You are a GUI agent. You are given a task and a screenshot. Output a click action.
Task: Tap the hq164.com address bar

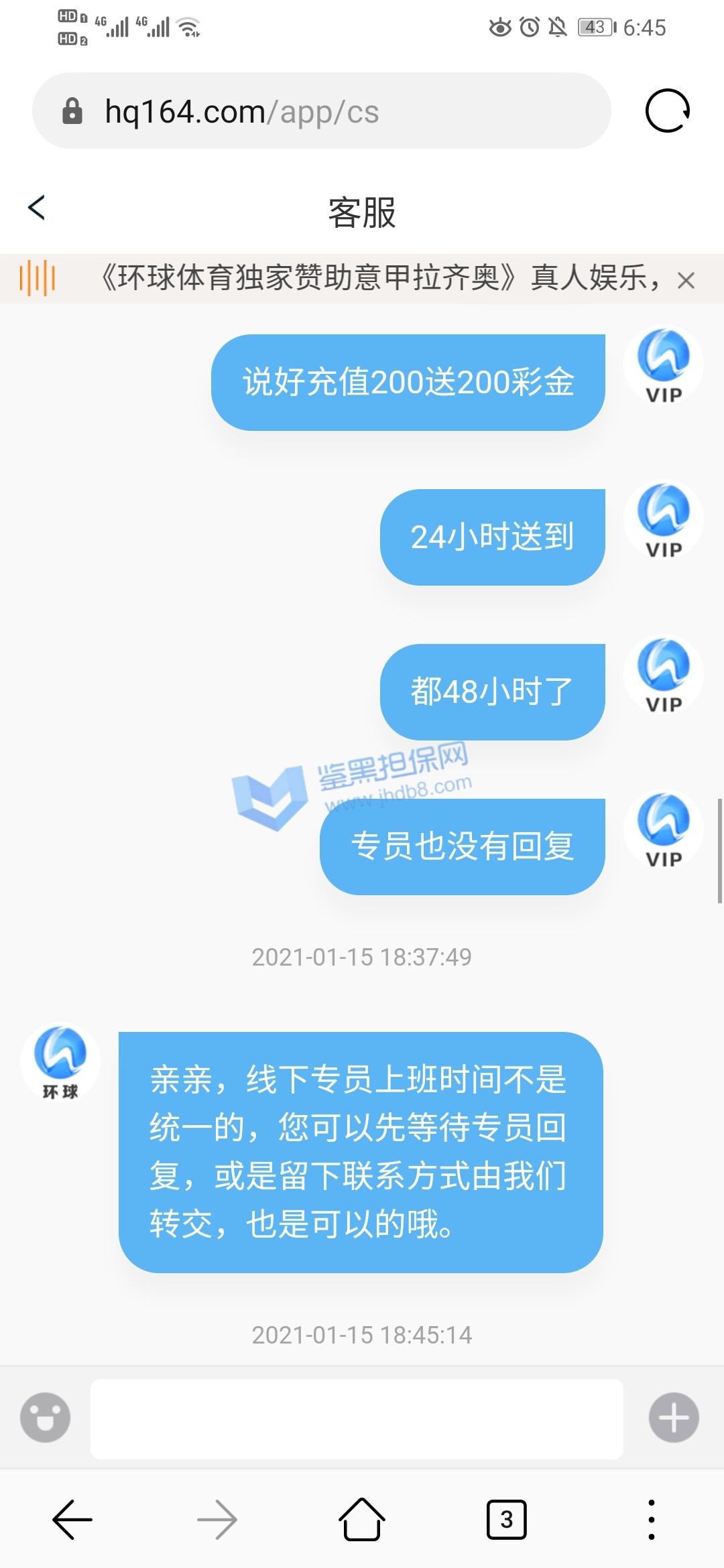click(x=322, y=111)
